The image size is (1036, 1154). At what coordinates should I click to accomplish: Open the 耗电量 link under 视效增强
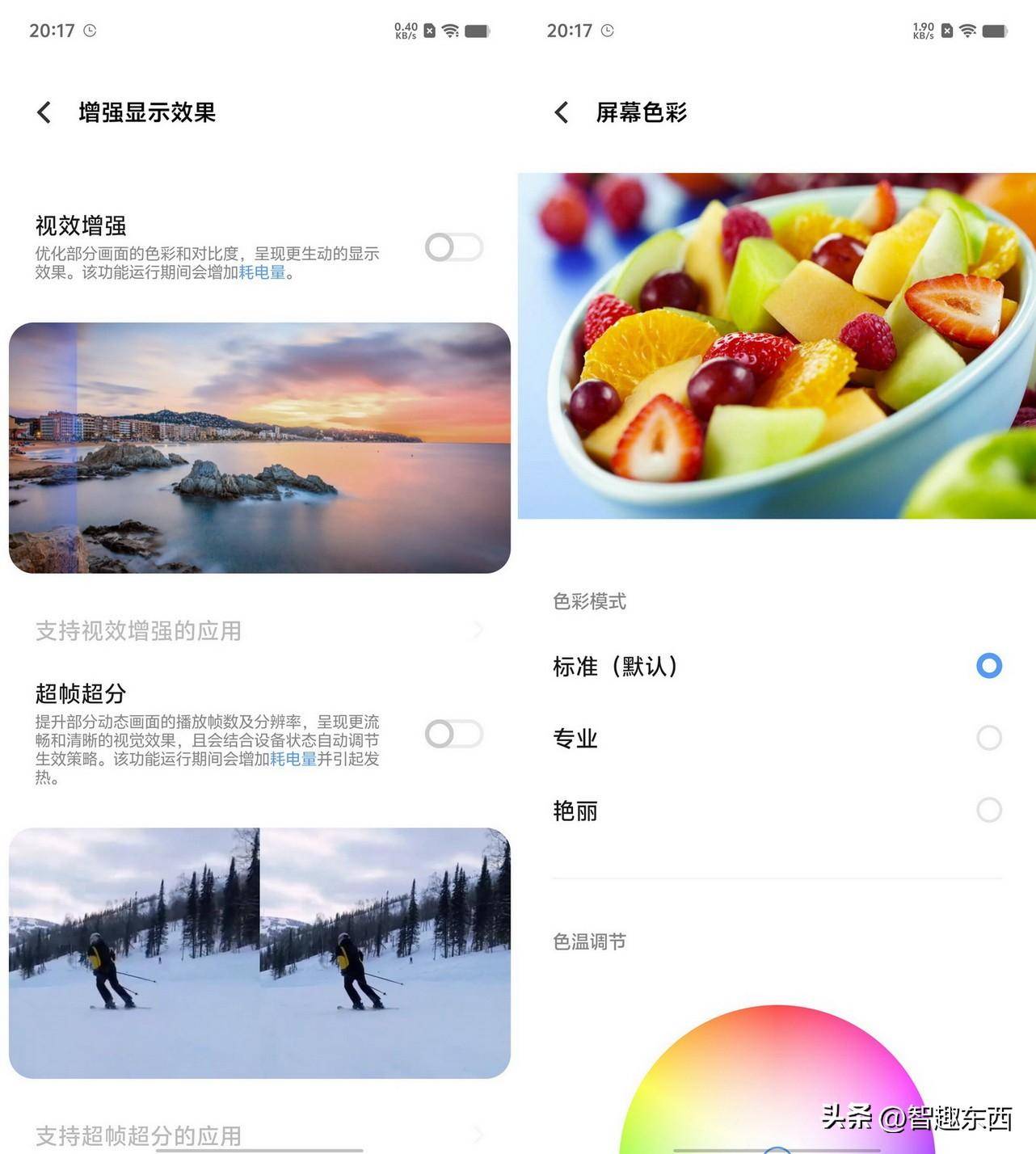click(x=262, y=273)
